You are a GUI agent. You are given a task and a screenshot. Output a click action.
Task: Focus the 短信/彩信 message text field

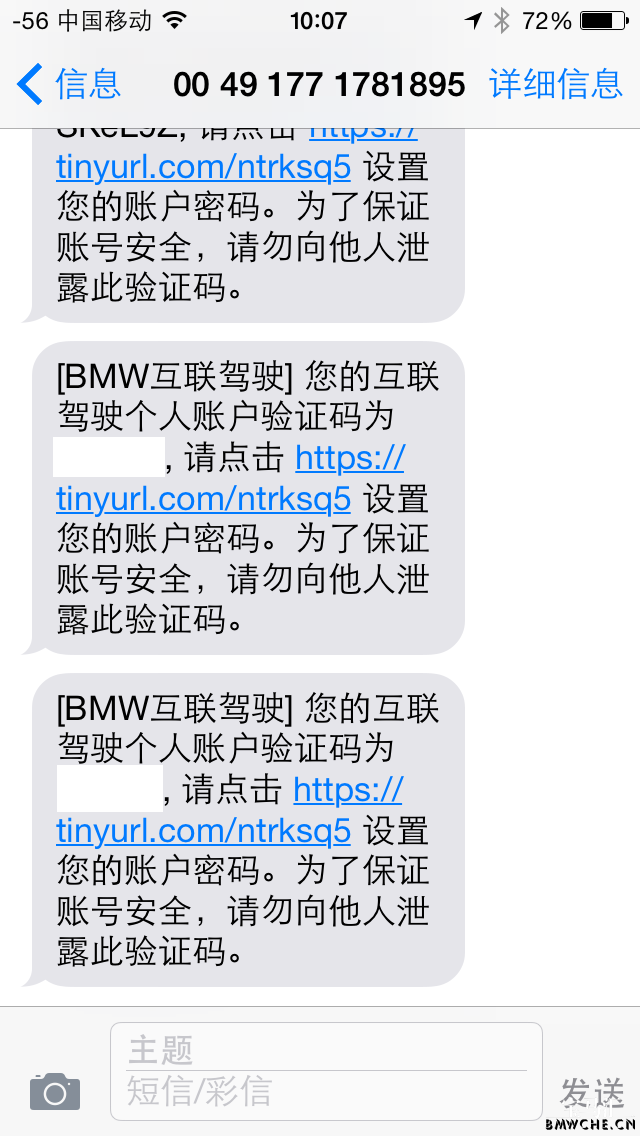[326, 1091]
